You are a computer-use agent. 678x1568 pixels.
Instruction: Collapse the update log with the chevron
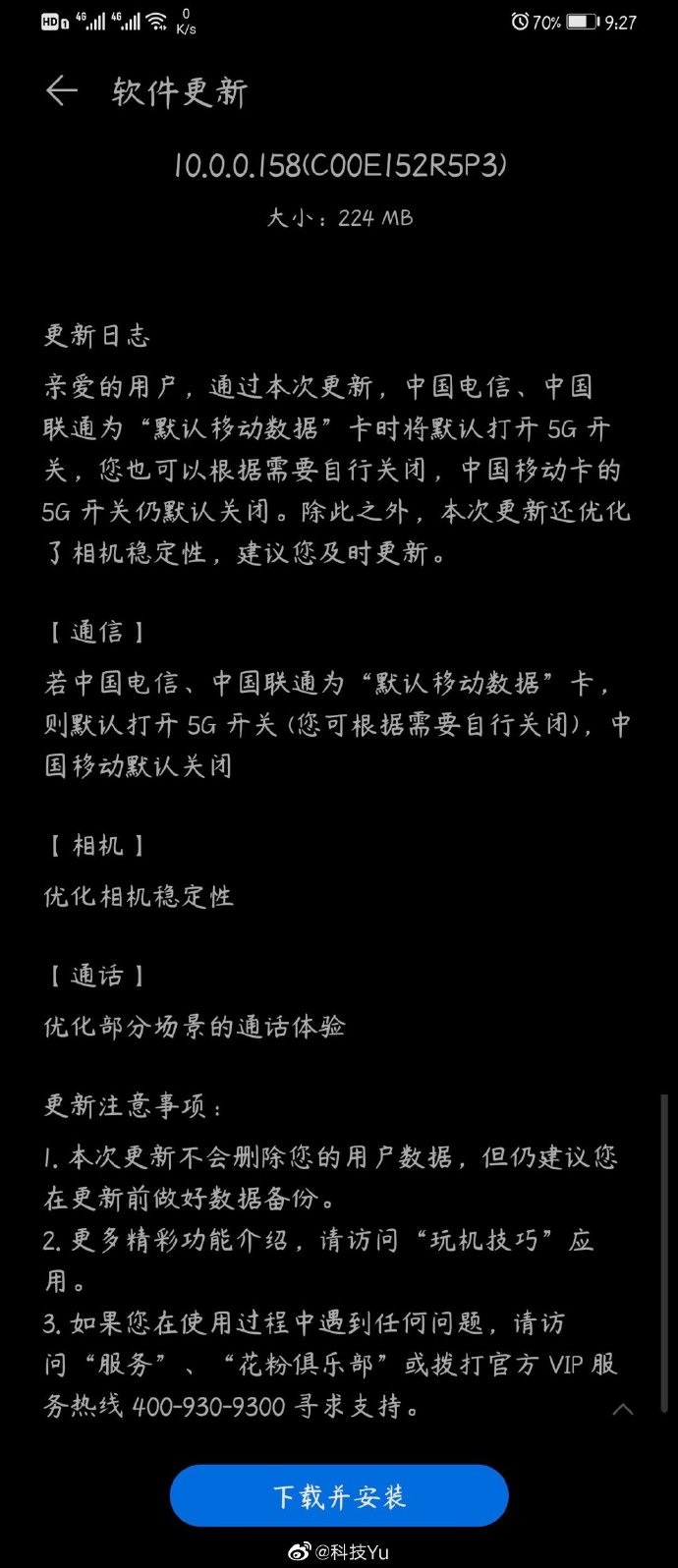622,1409
